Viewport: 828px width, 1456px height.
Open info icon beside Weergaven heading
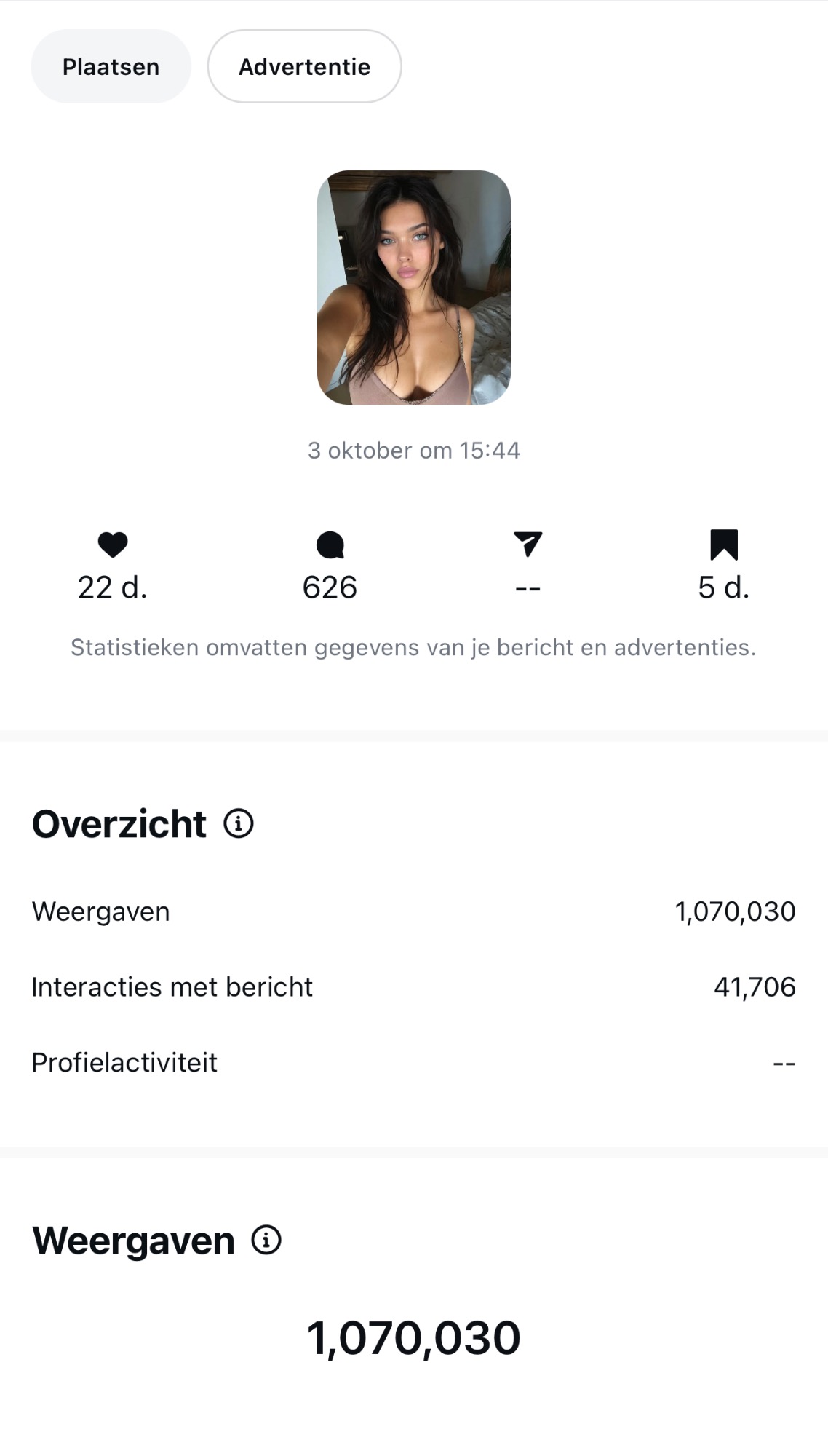(x=266, y=1240)
